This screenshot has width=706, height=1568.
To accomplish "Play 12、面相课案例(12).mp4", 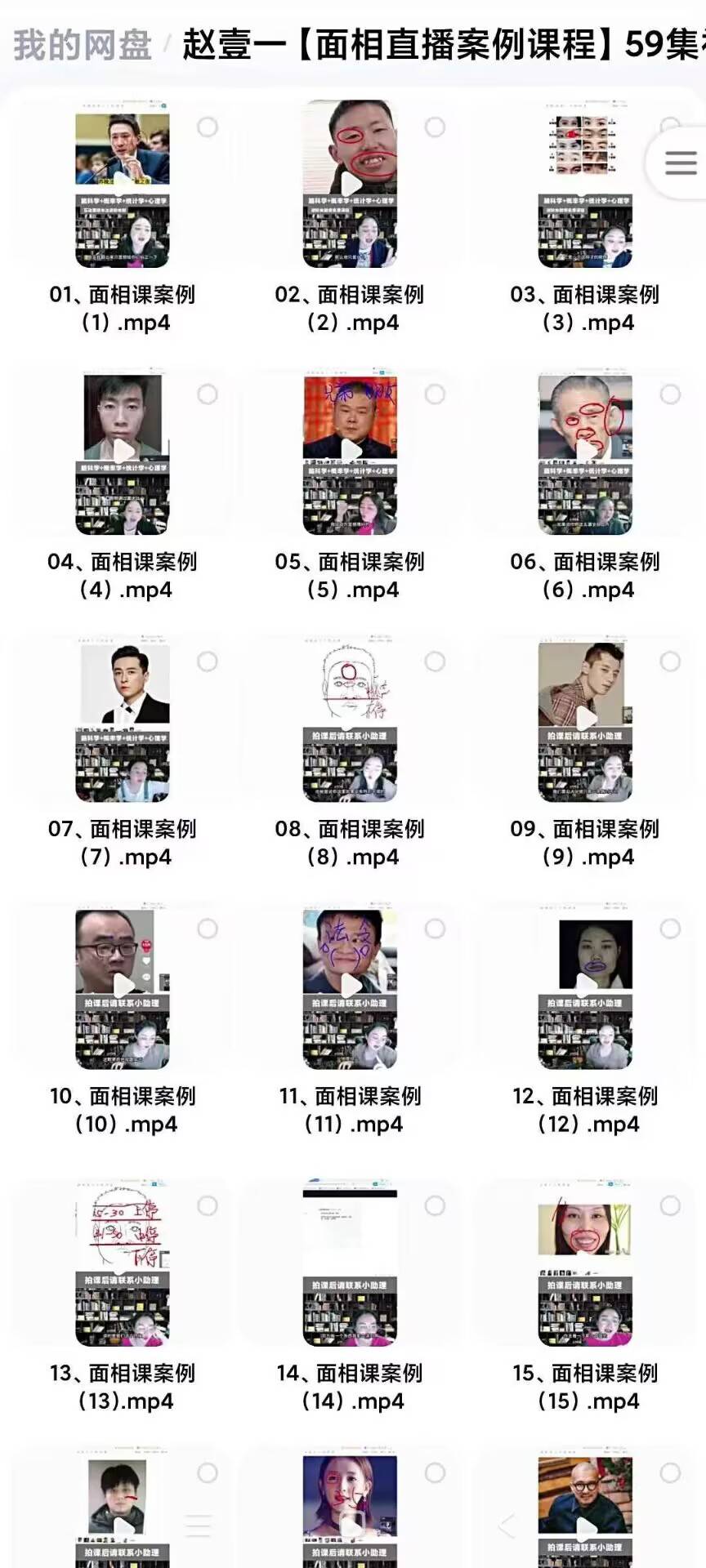I will coord(585,987).
